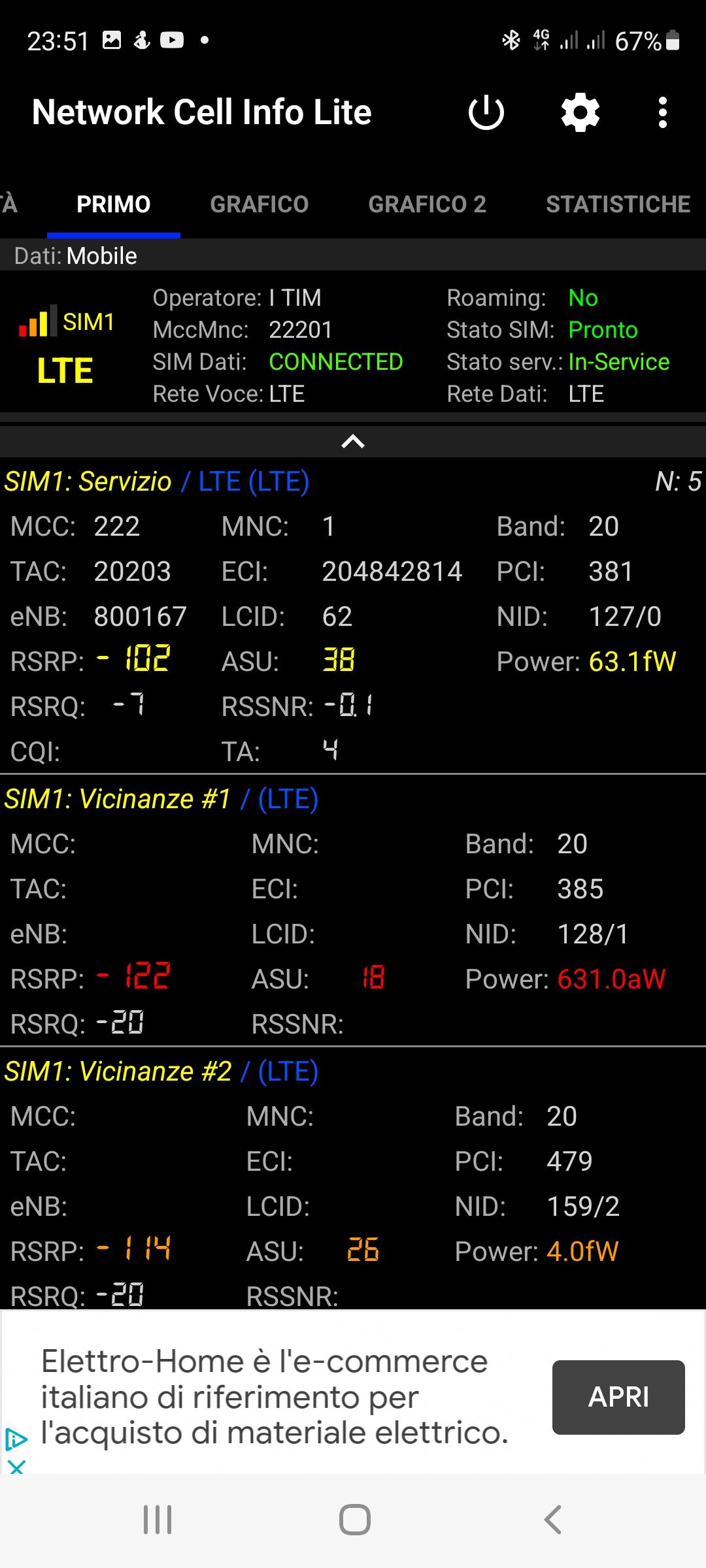Go to the home screen
706x1568 pixels.
[x=354, y=1520]
